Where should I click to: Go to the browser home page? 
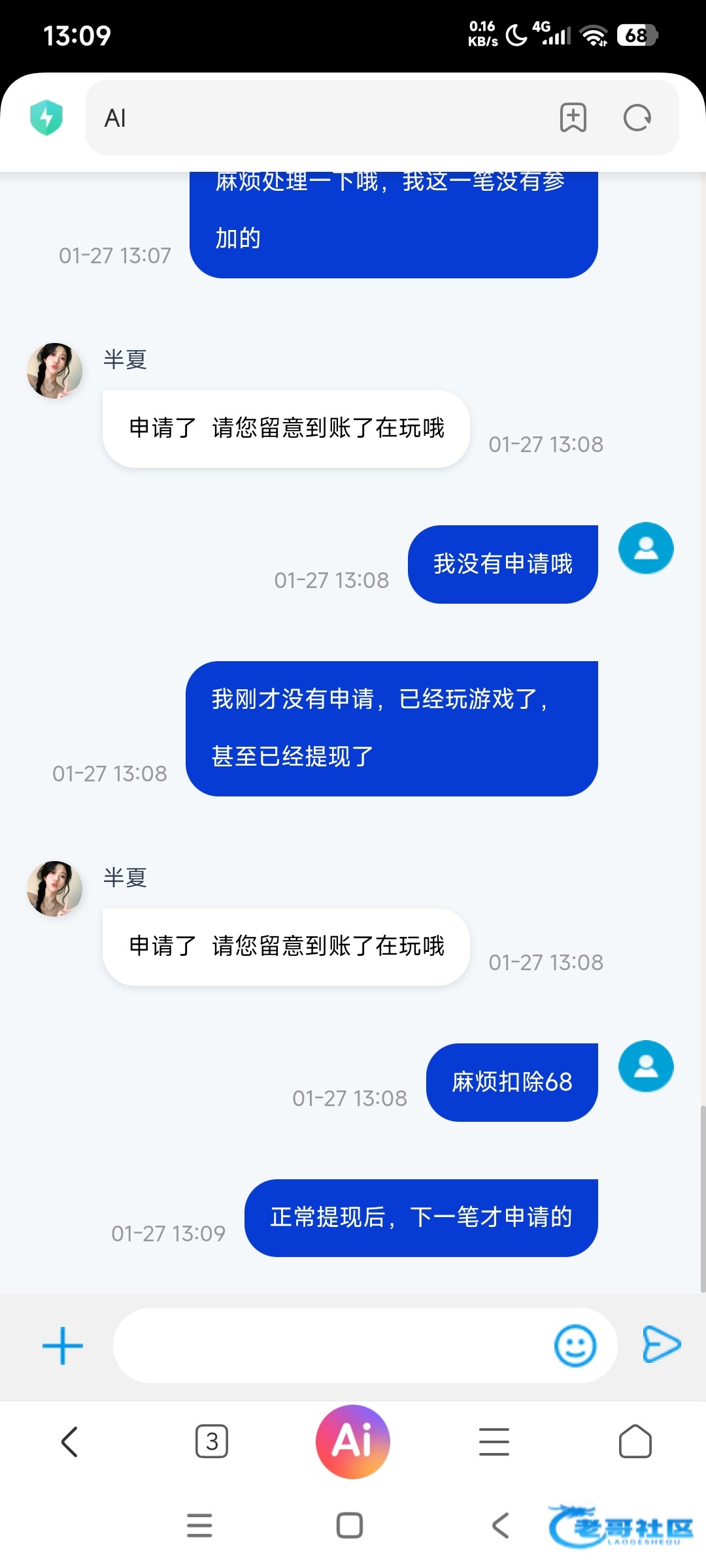click(x=635, y=1442)
